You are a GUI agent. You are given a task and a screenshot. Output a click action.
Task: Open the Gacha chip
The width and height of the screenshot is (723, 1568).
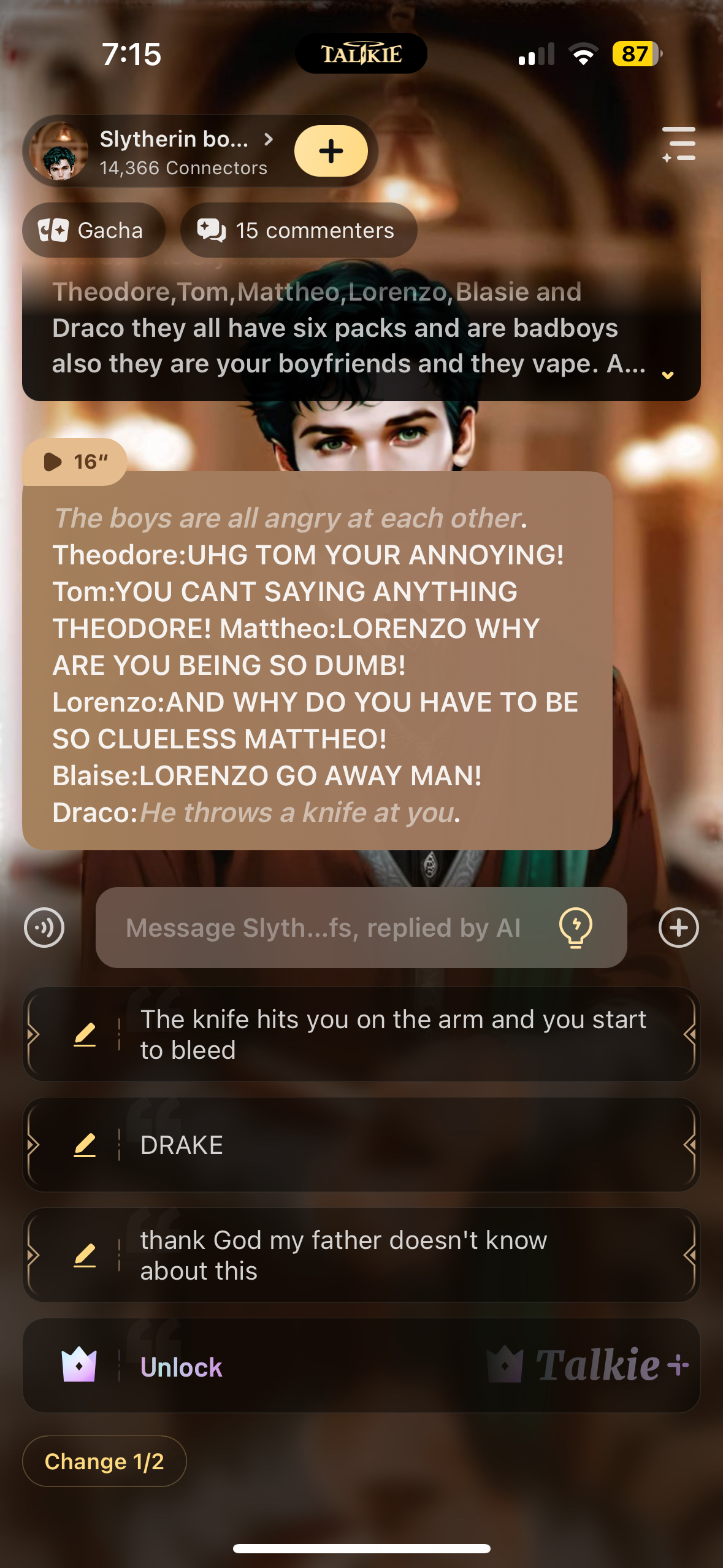[x=93, y=231]
